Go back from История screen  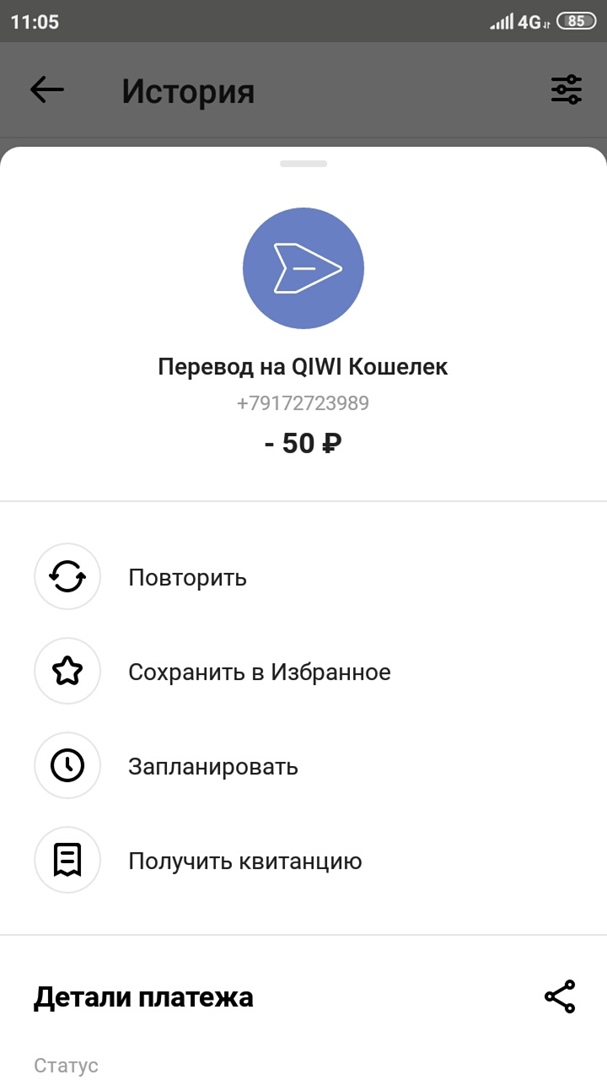pos(47,91)
